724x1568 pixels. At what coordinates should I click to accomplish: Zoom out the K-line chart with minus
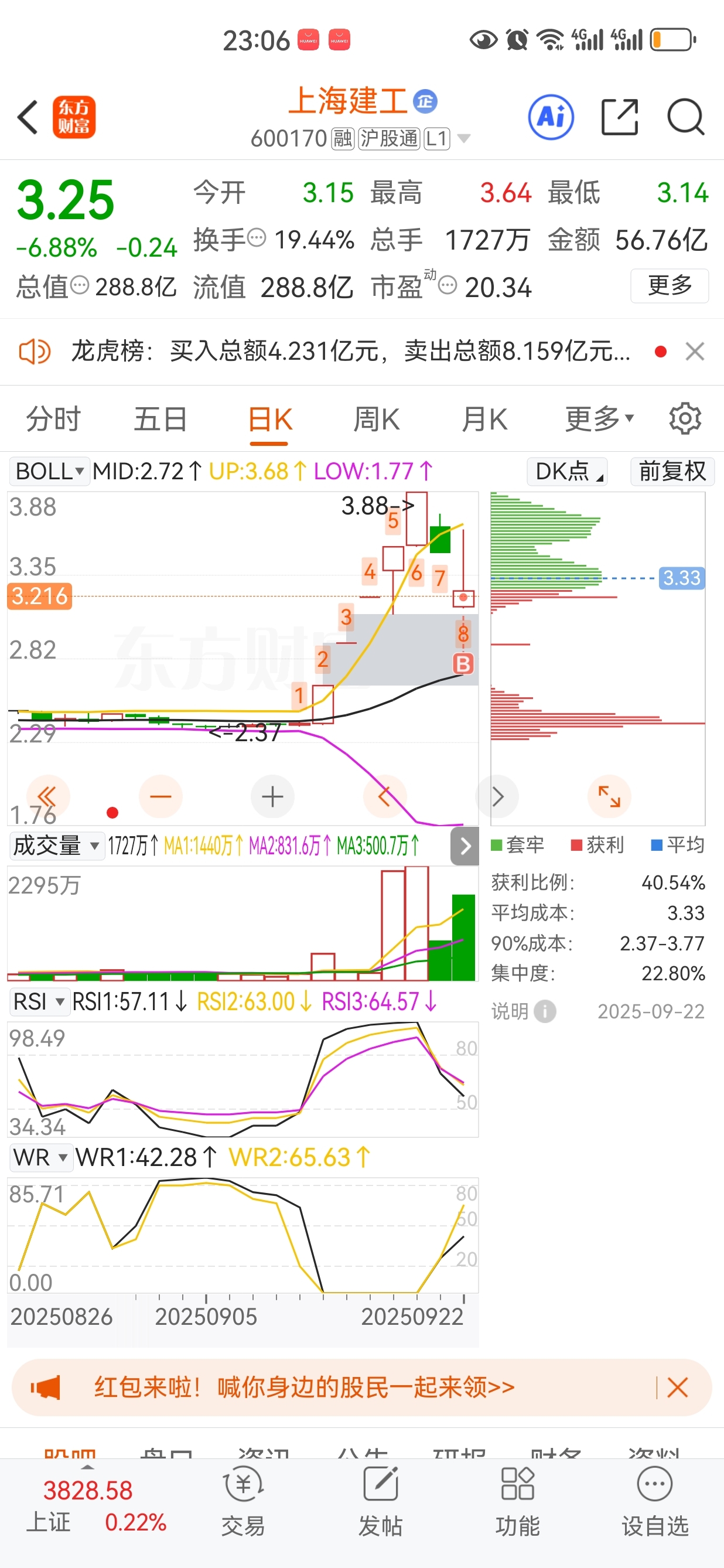(160, 796)
